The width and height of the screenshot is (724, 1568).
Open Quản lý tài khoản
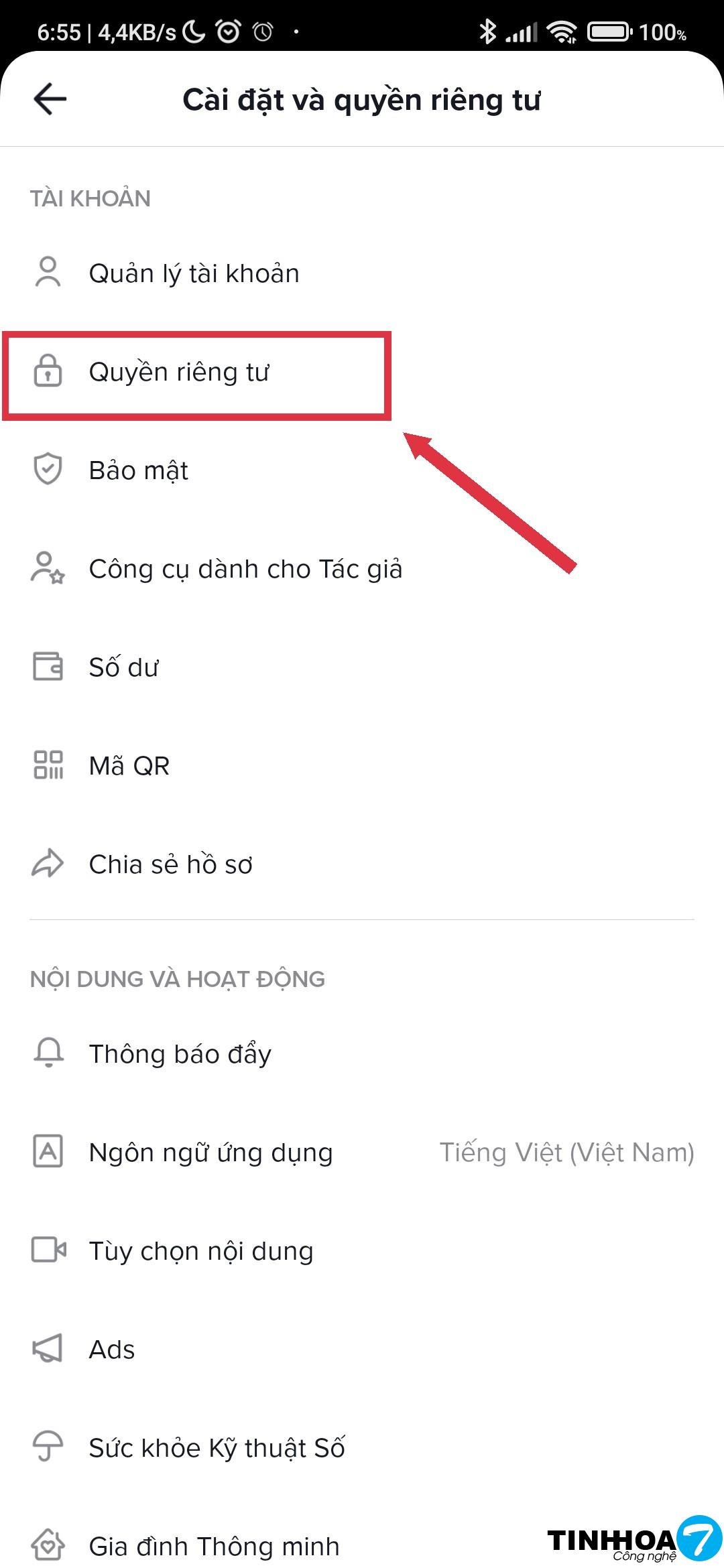[194, 273]
